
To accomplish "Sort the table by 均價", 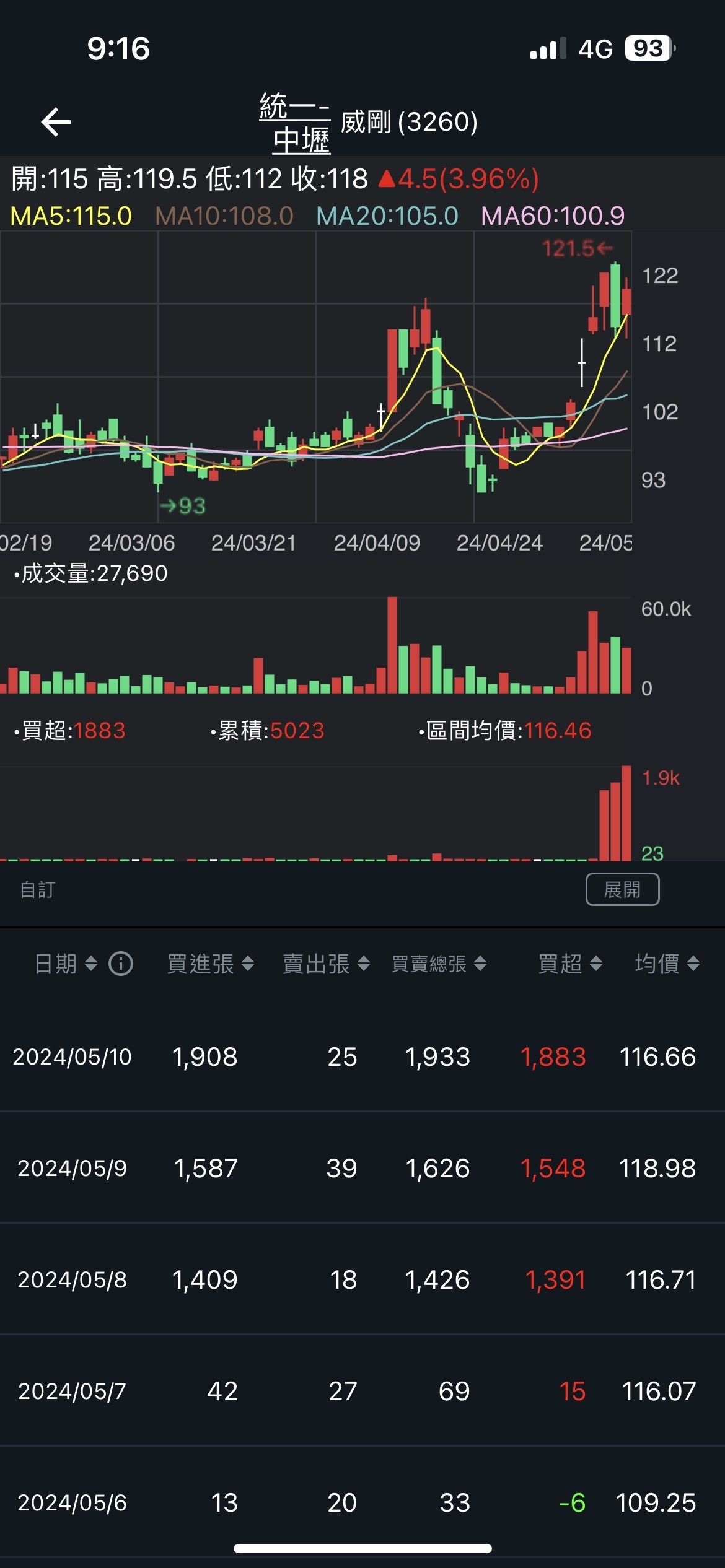I will pyautogui.click(x=667, y=964).
